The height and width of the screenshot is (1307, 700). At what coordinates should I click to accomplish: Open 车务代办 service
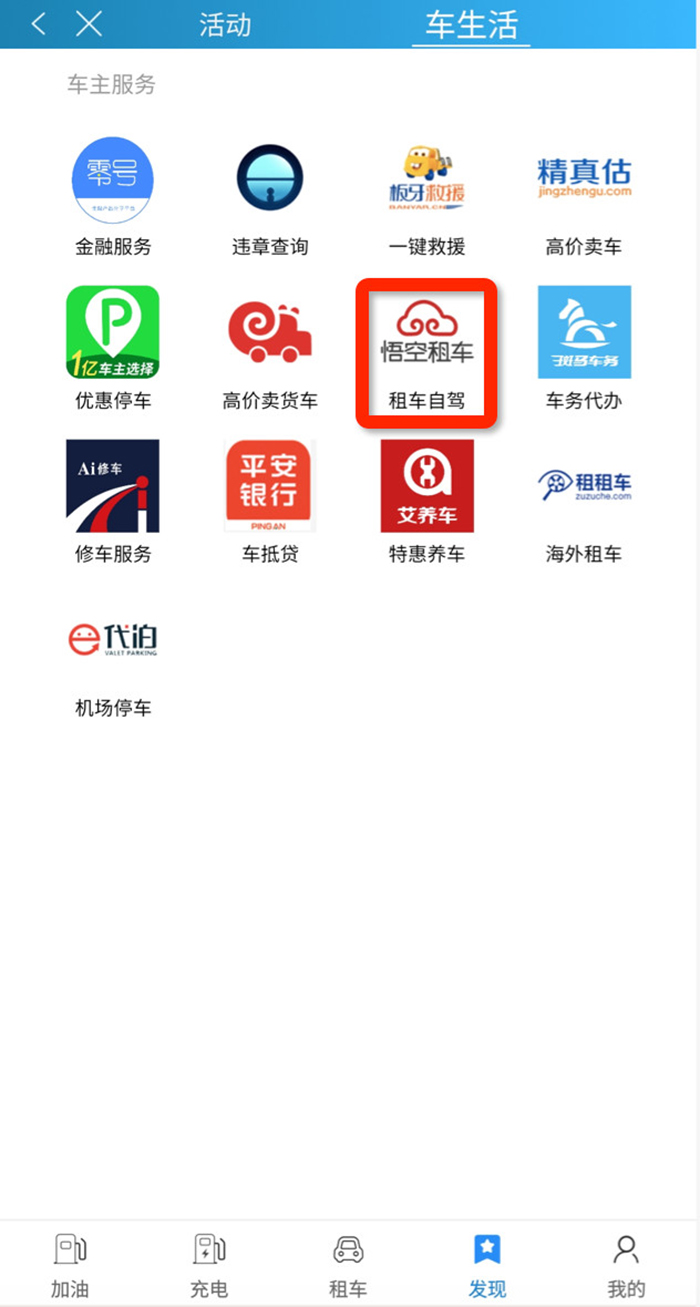(584, 349)
